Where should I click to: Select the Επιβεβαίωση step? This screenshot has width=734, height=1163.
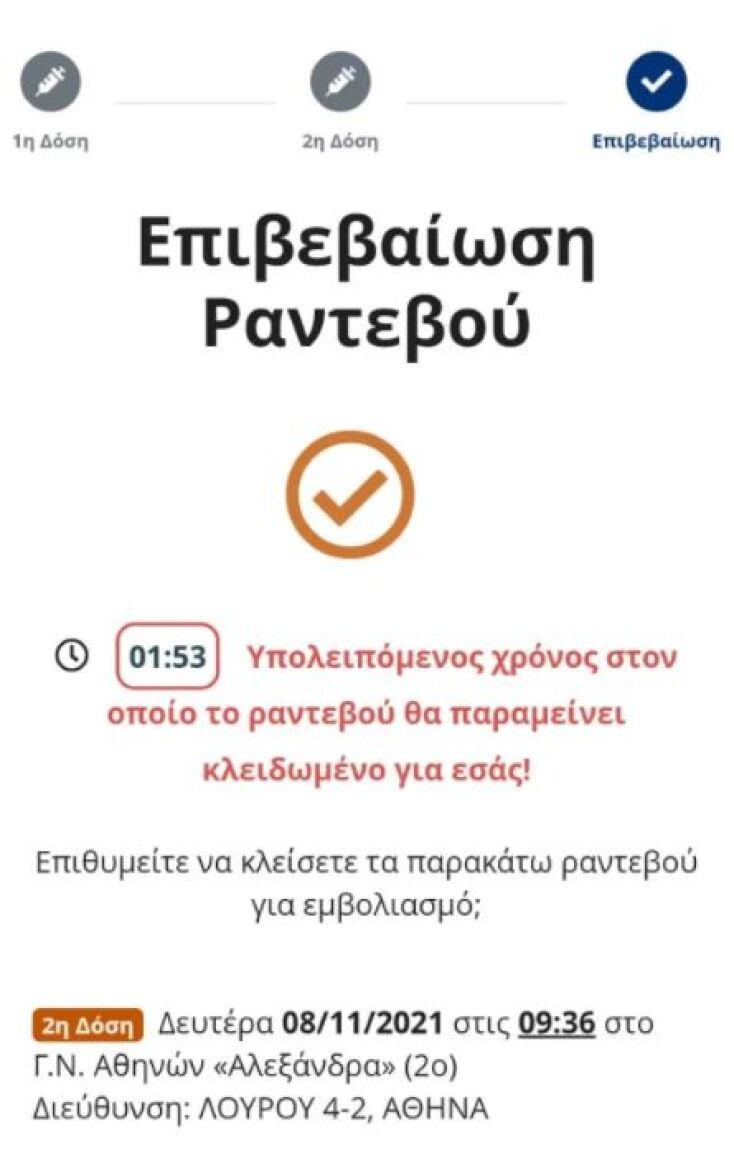point(656,84)
